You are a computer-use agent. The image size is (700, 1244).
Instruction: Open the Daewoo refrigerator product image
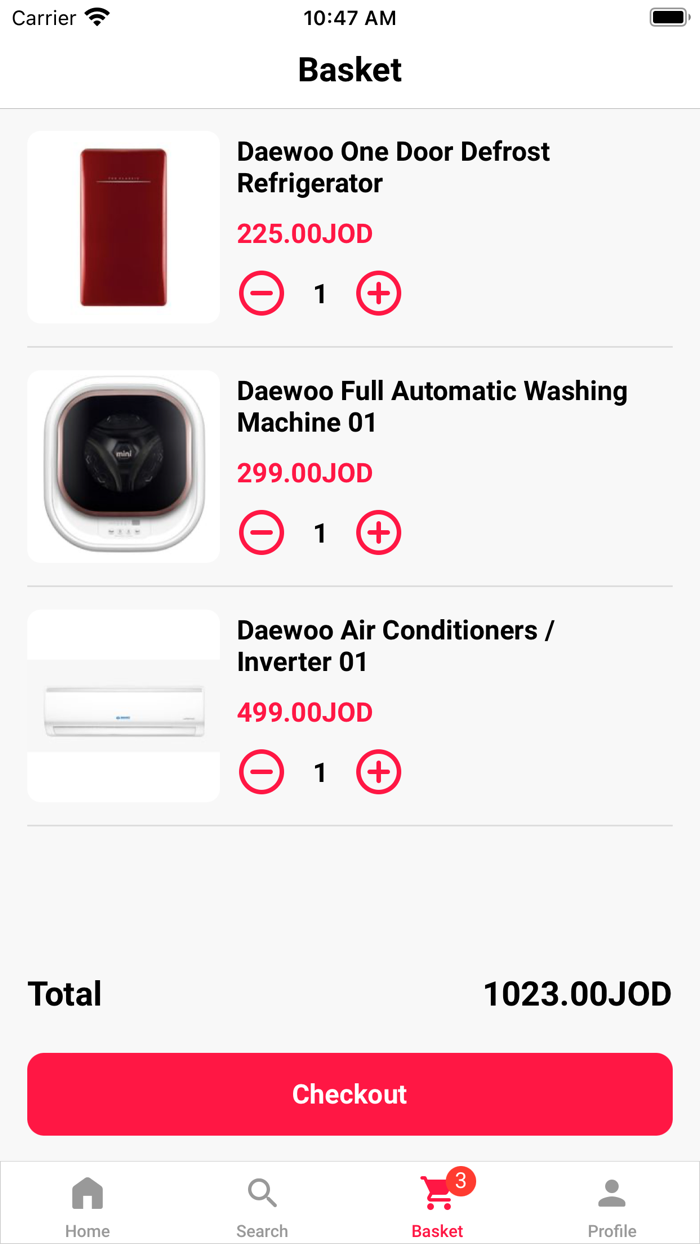pyautogui.click(x=124, y=227)
